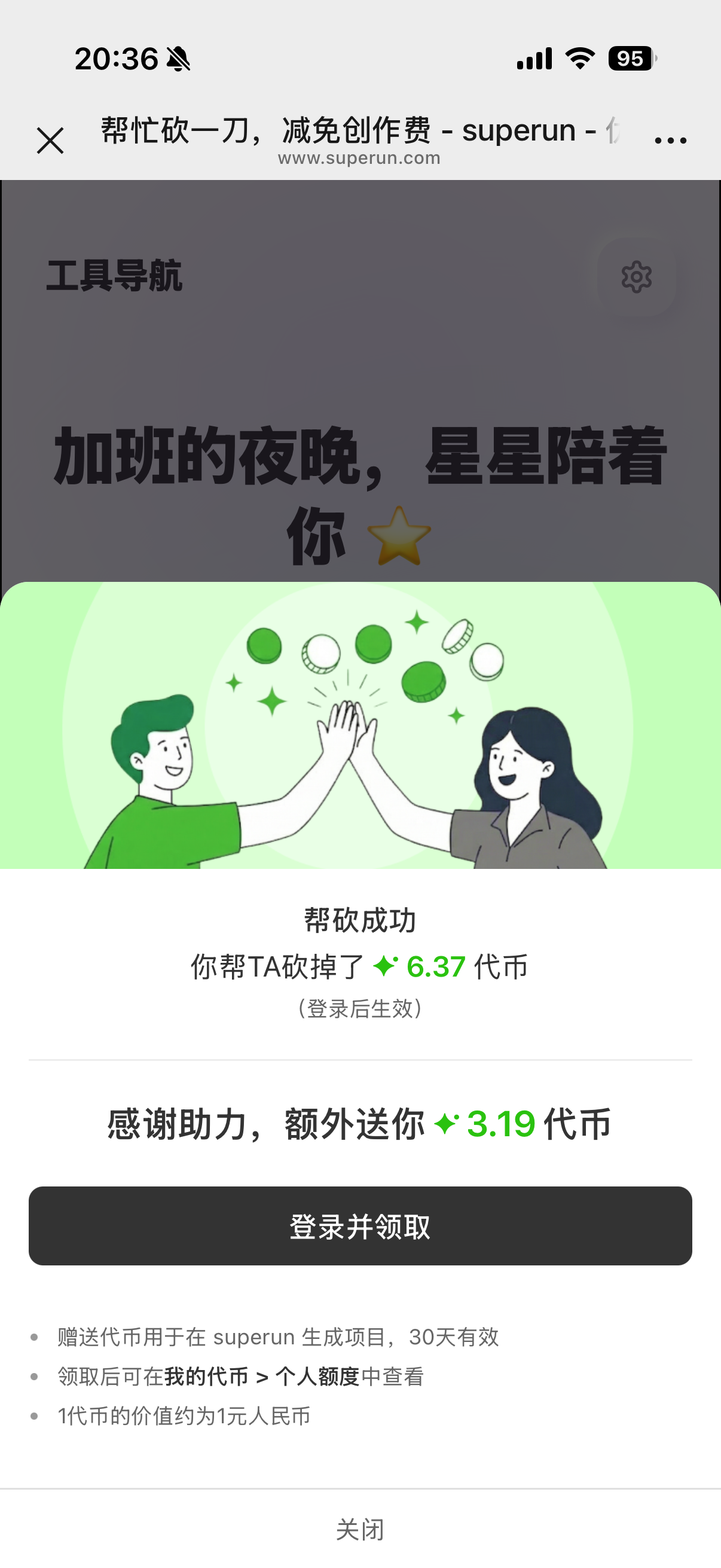Dismiss the popup with 关闭
The height and width of the screenshot is (1568, 721).
[x=360, y=1529]
